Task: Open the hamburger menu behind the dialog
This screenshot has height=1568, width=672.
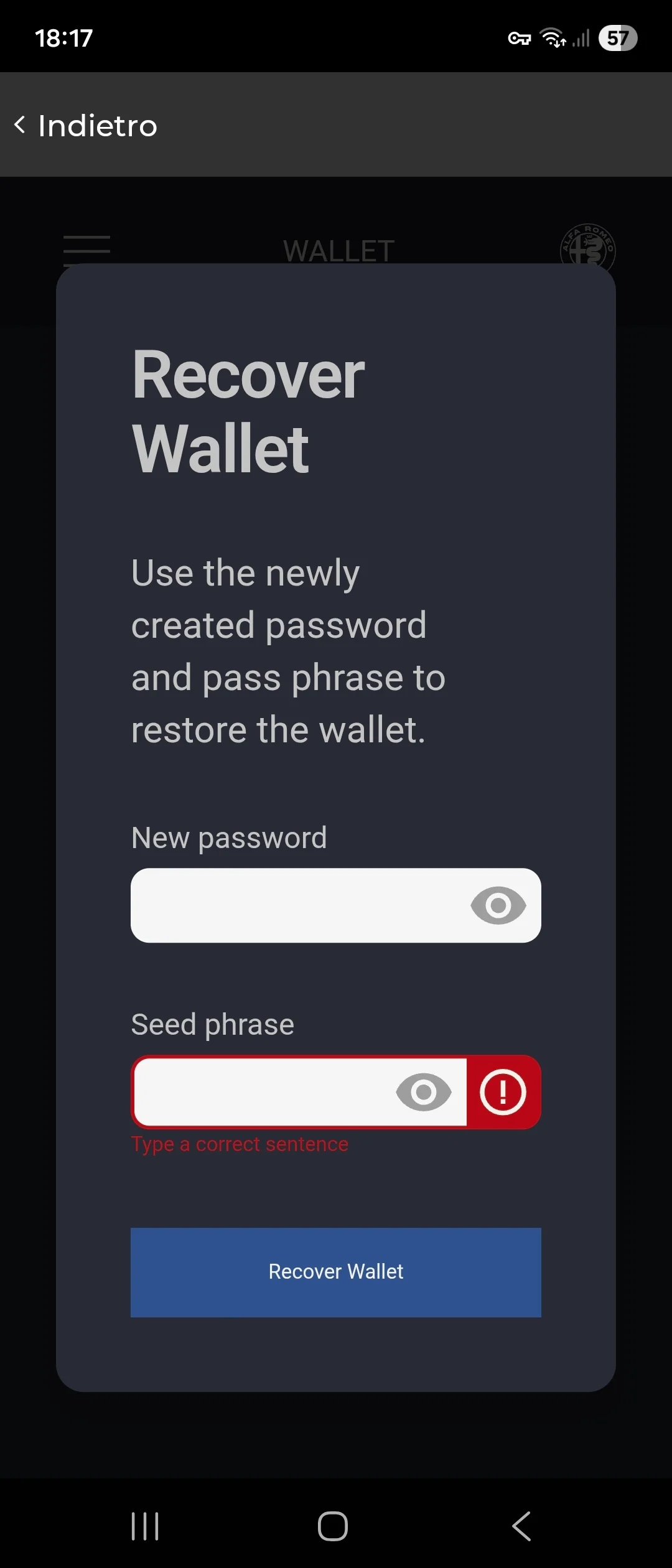Action: coord(86,245)
